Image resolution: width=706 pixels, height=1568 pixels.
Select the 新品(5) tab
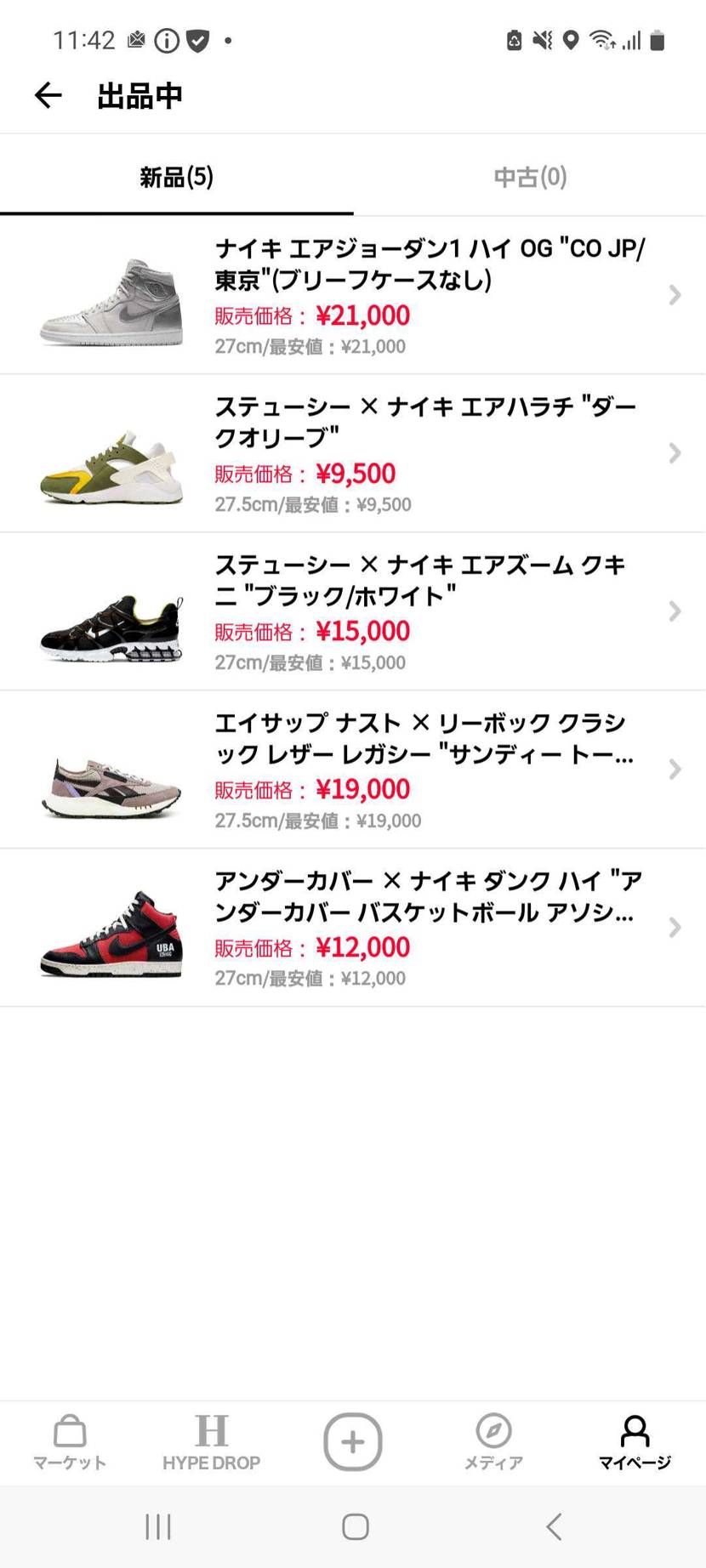point(175,176)
